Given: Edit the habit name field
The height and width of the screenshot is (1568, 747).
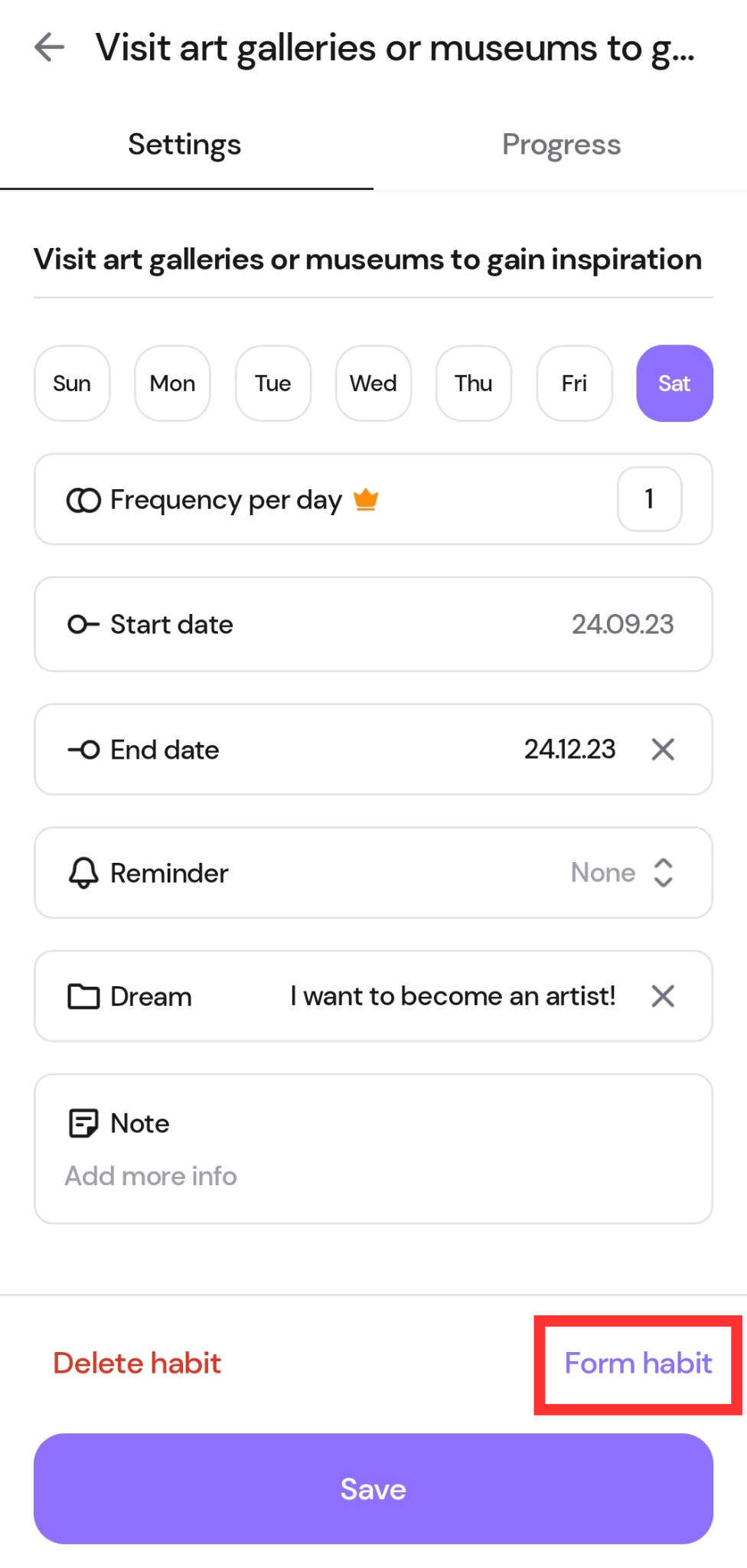Looking at the screenshot, I should (367, 260).
